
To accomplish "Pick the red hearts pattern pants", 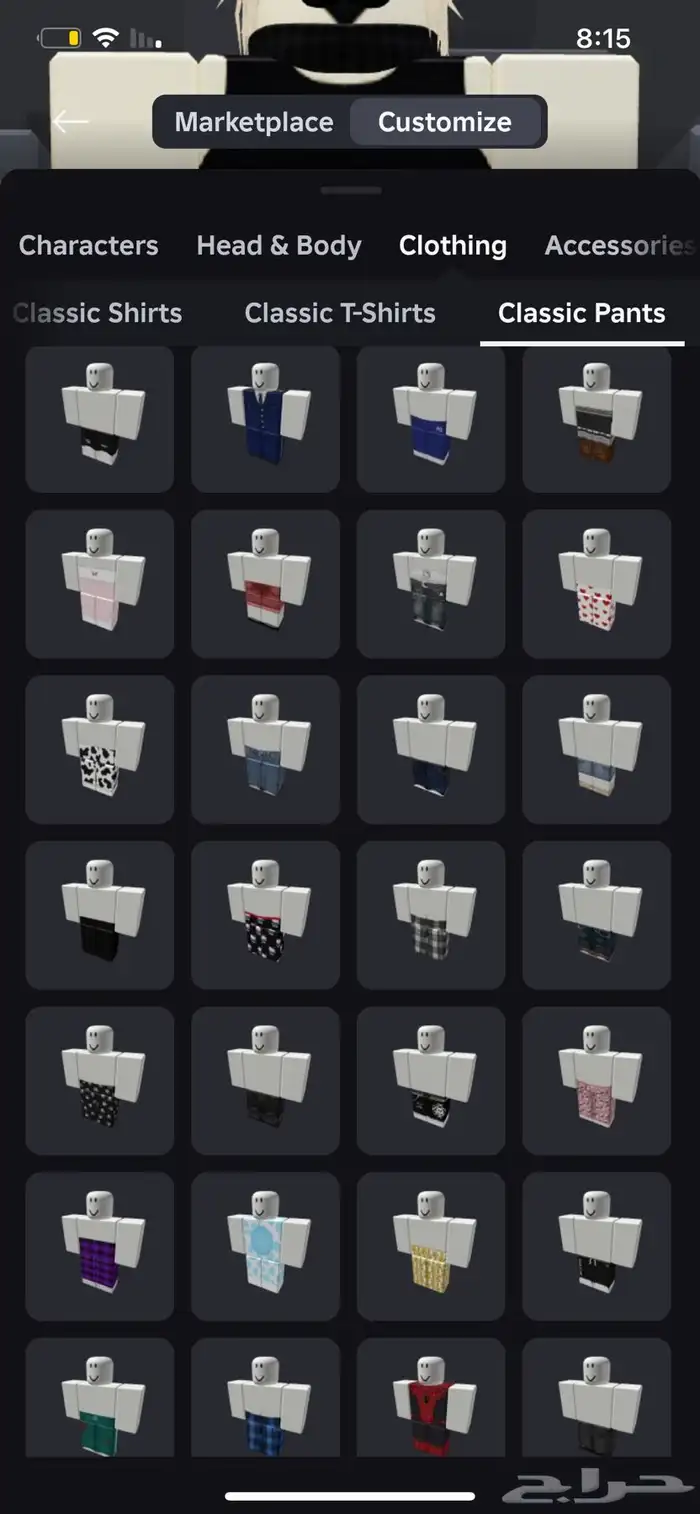I will (596, 584).
